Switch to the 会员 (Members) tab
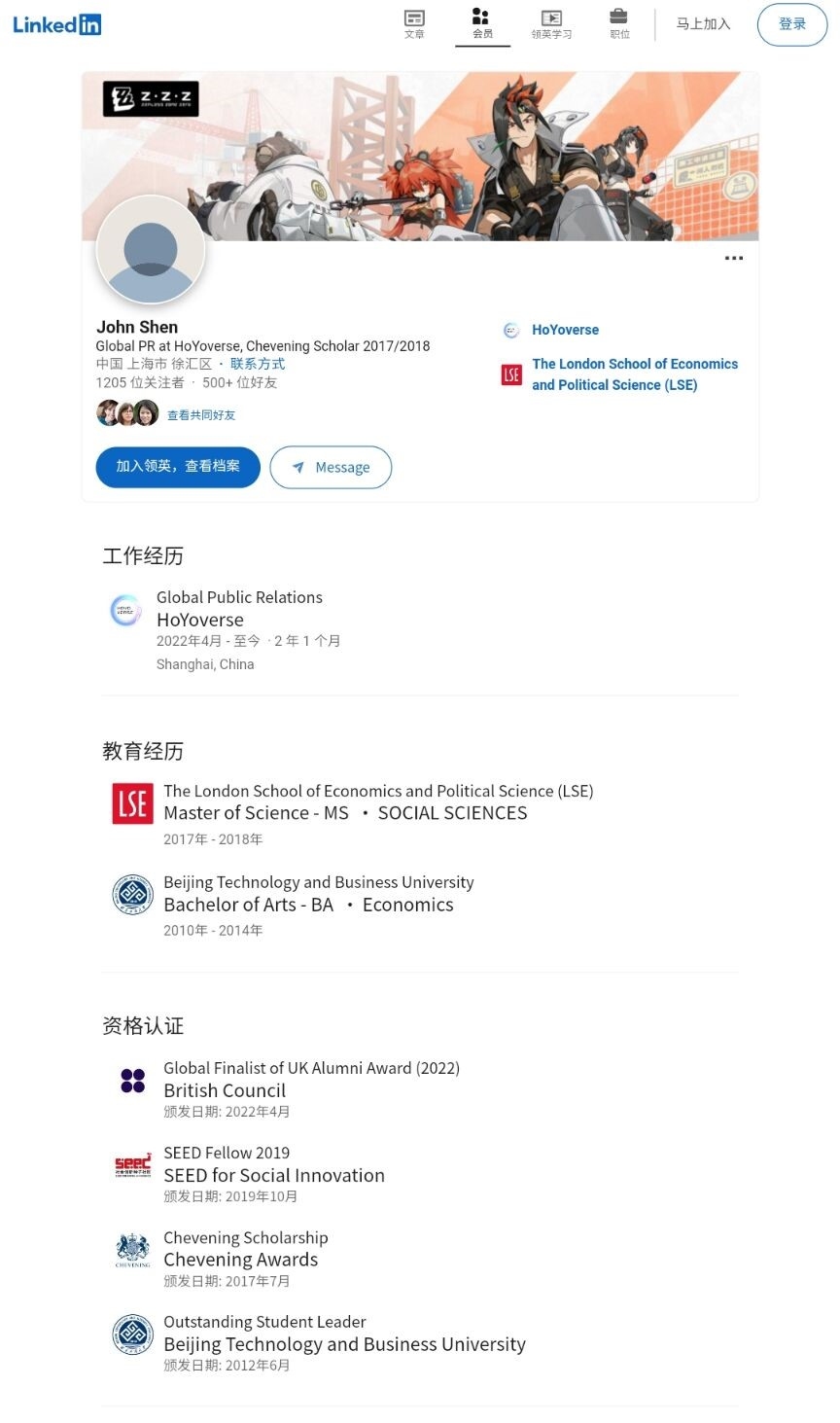This screenshot has height=1423, width=840. click(482, 23)
